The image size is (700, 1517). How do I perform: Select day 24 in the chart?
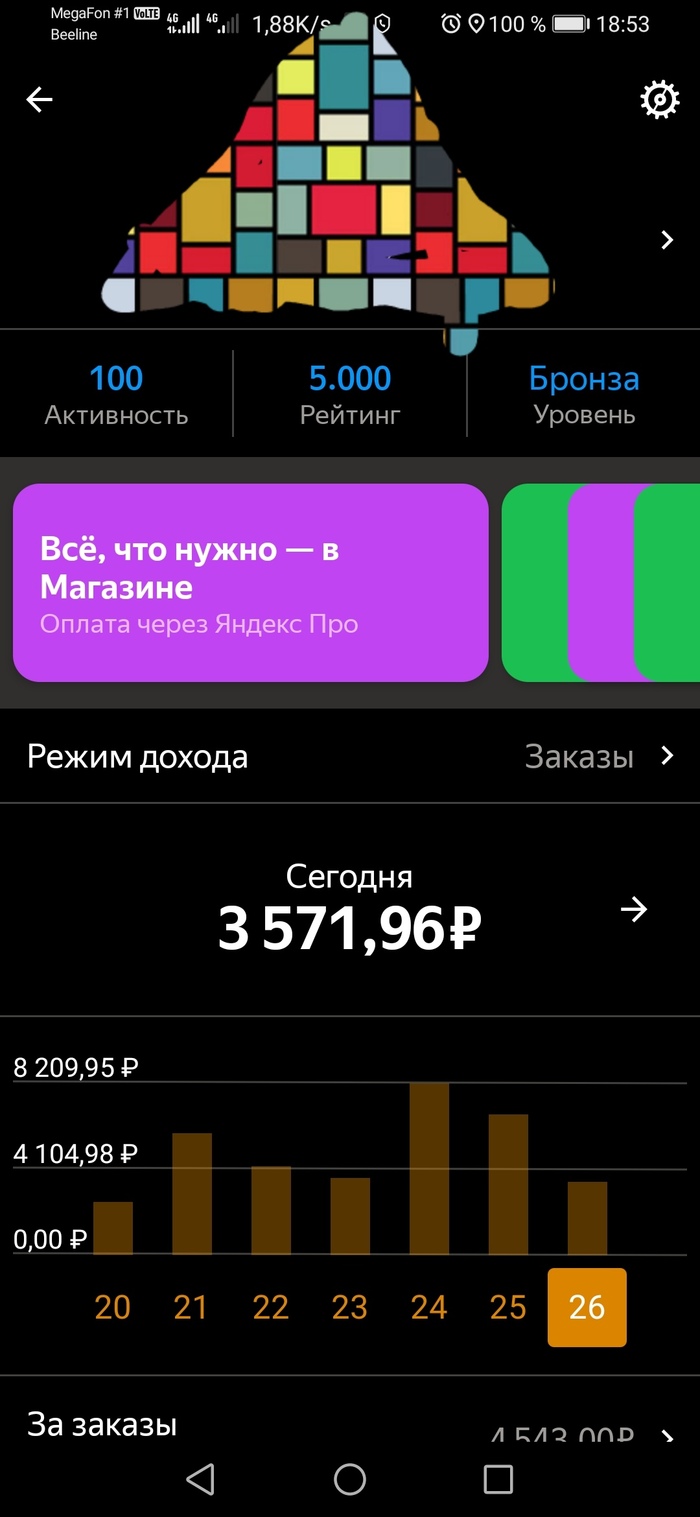[429, 1307]
